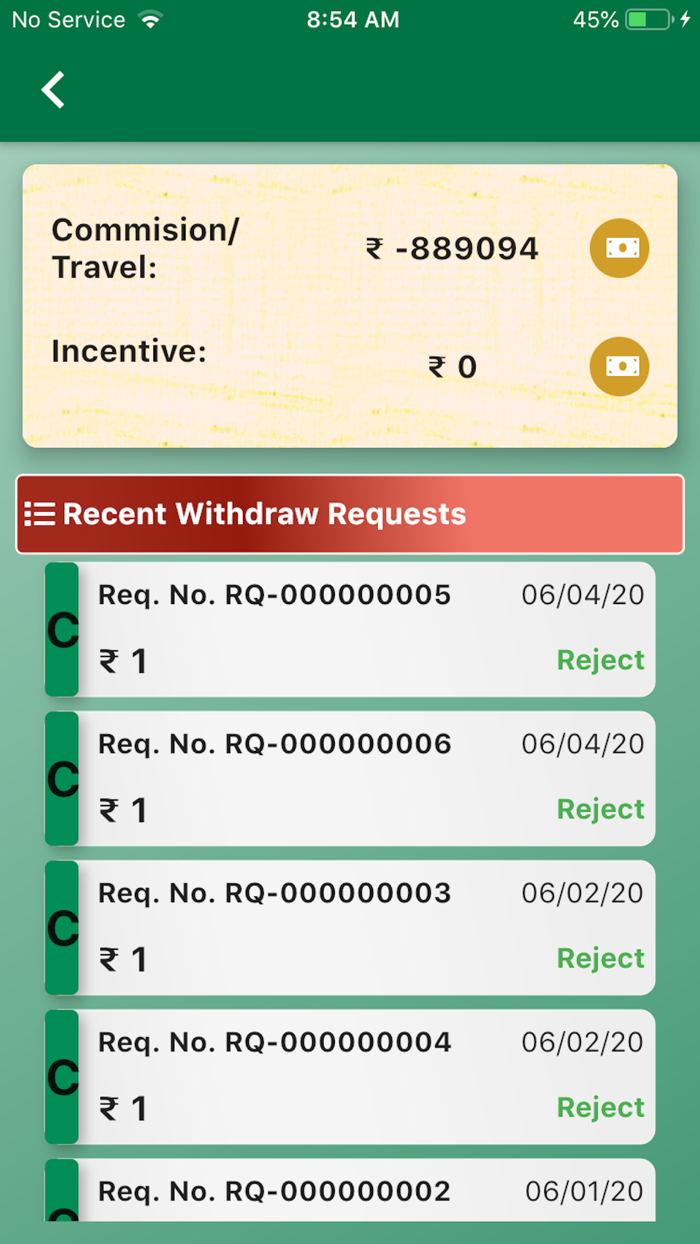Open withdraw request RQ-000000005
This screenshot has height=1244, width=700.
pos(350,629)
